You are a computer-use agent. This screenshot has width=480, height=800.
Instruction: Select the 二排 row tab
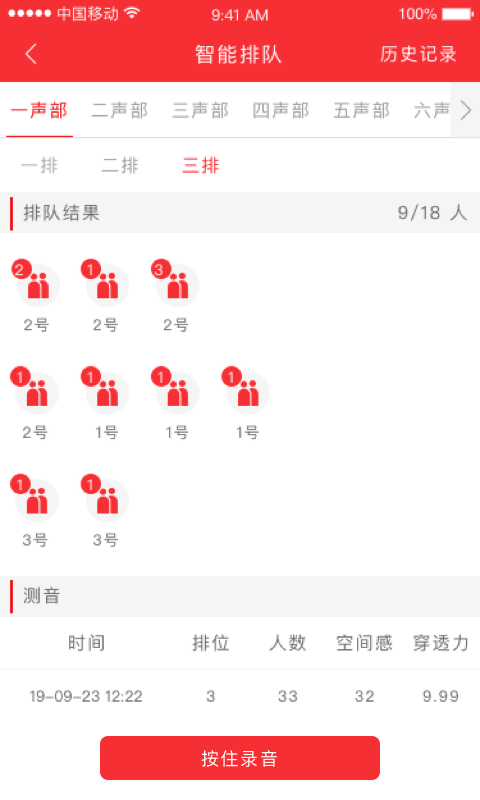click(120, 165)
